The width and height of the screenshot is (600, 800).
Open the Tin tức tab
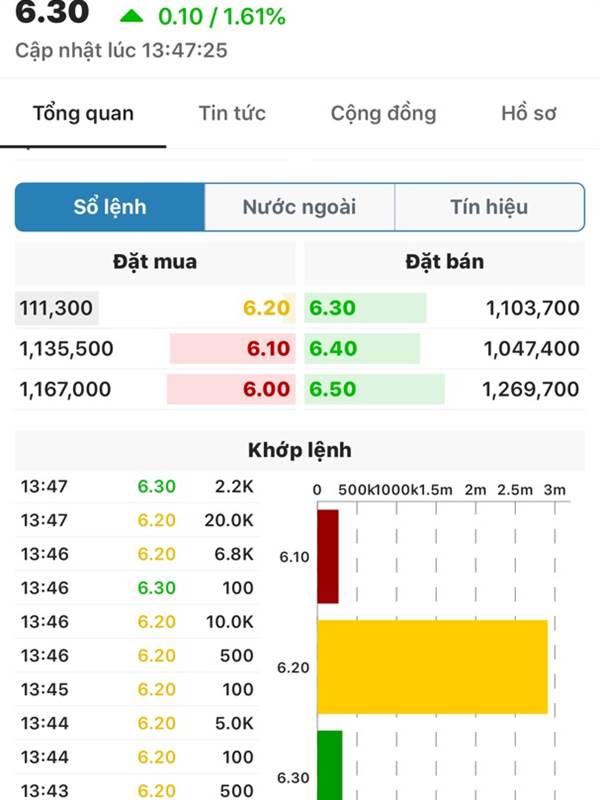(x=232, y=113)
